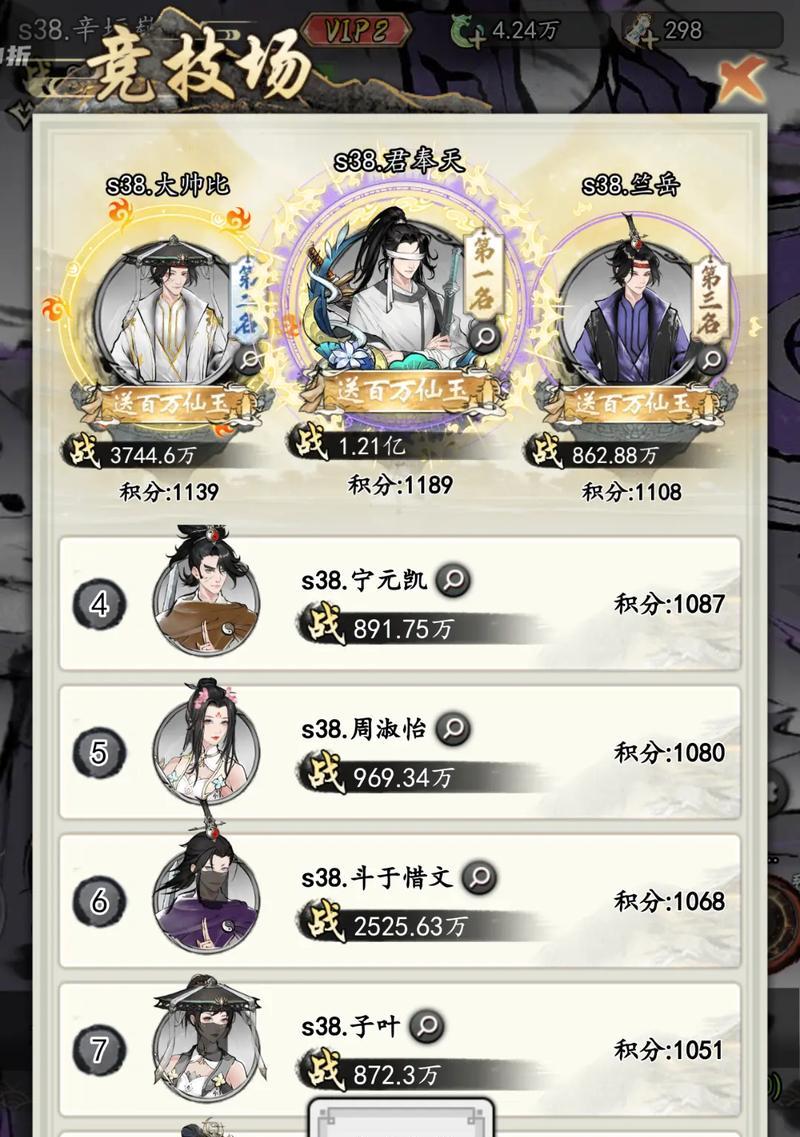
Task: Inspect second-place player s38.大帅比
Action: (250, 359)
